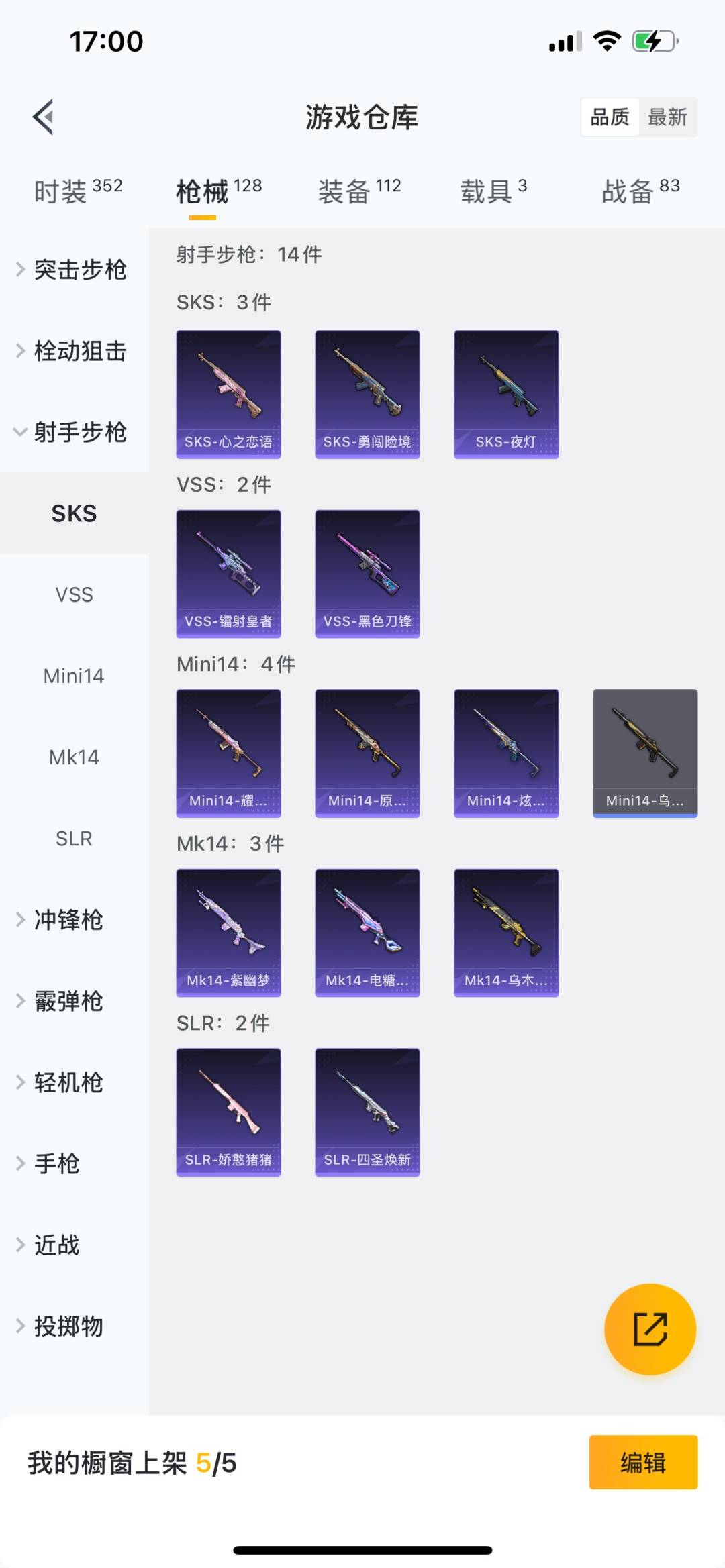The width and height of the screenshot is (725, 1568).
Task: Select Mk14 in the sidebar
Action: pyautogui.click(x=74, y=757)
